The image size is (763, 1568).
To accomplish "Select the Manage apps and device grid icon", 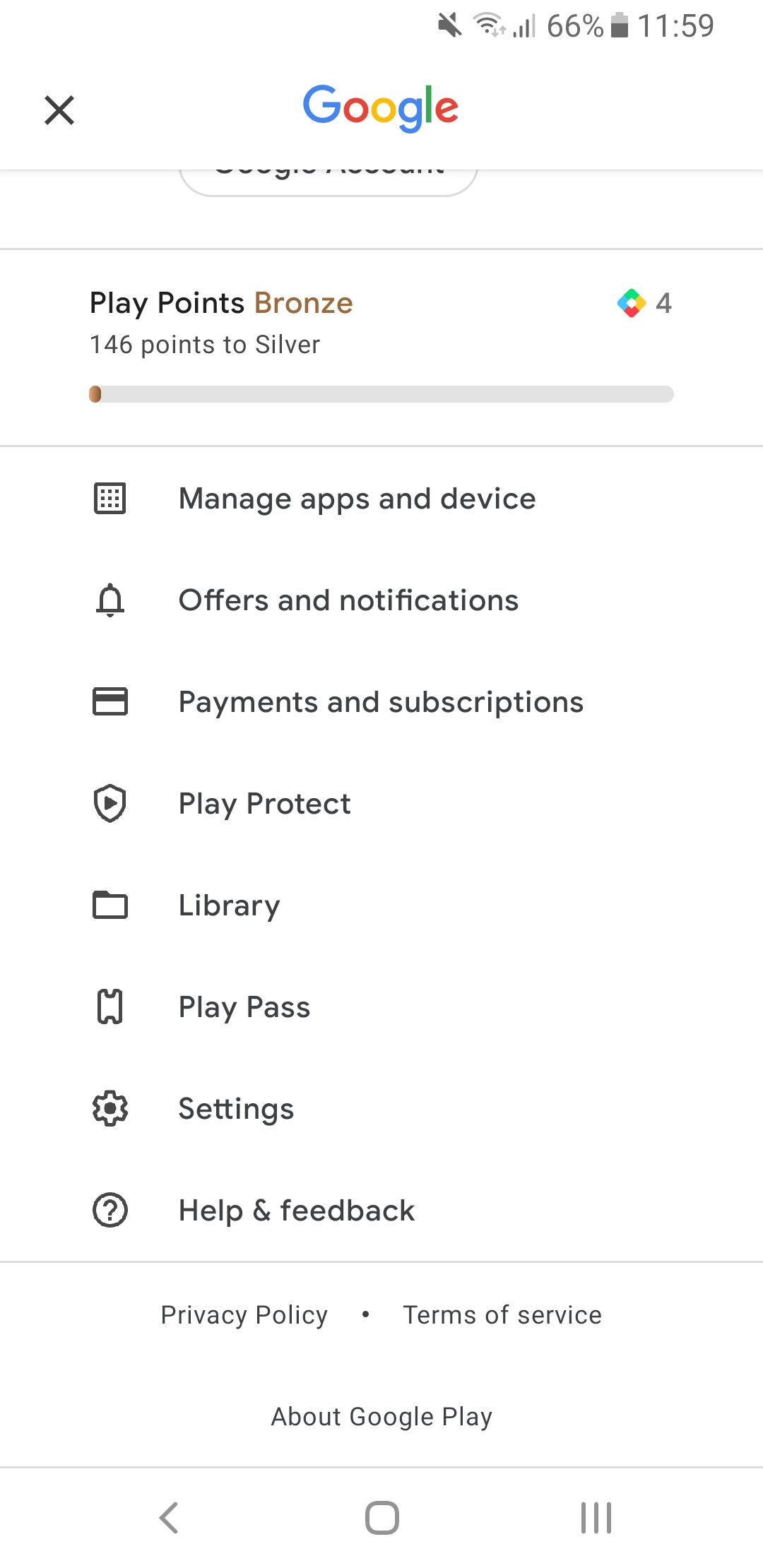I will click(x=110, y=498).
